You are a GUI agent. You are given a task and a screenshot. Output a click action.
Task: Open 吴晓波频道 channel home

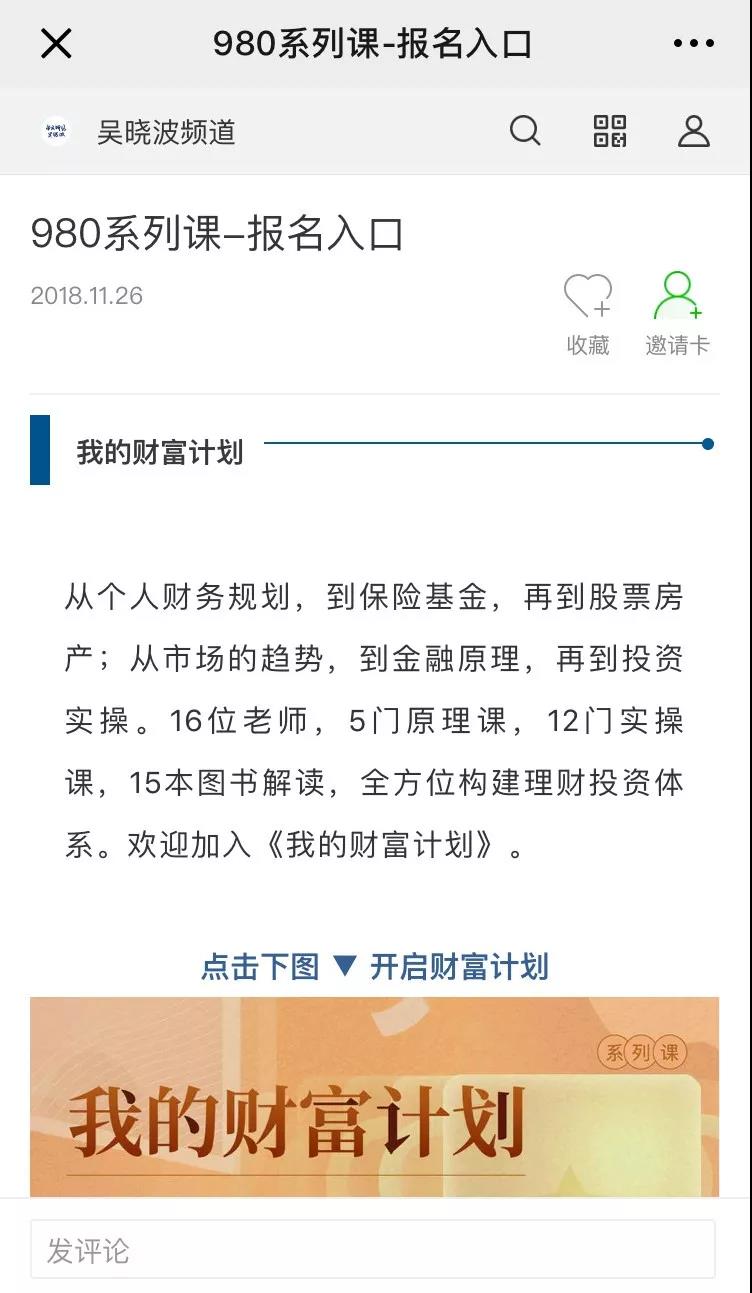[x=140, y=132]
